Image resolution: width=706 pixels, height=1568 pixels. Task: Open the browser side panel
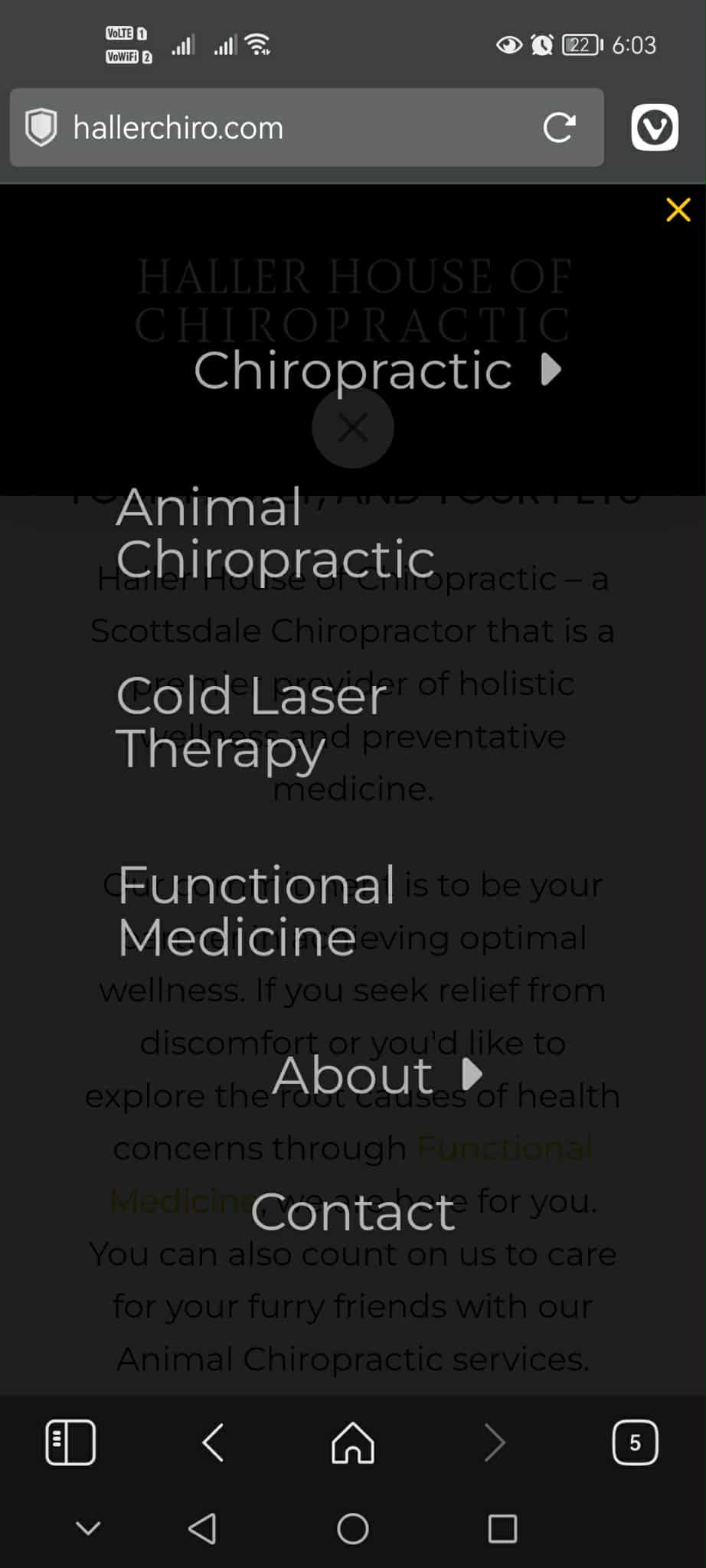[x=70, y=1442]
